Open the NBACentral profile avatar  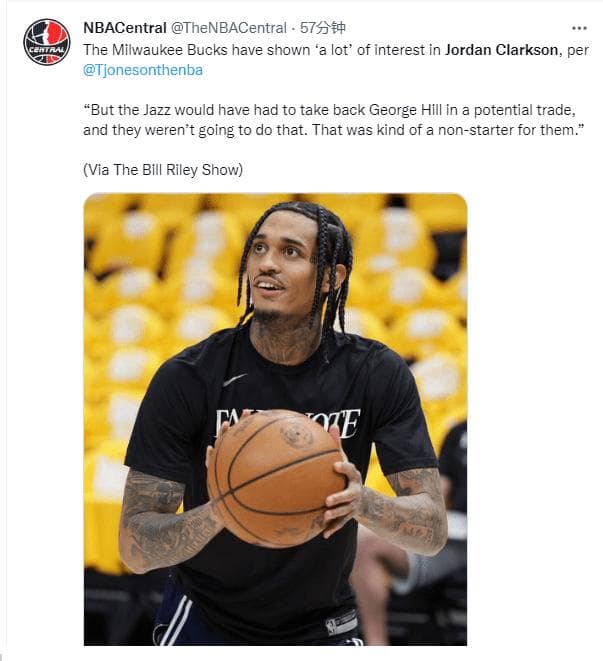click(47, 42)
